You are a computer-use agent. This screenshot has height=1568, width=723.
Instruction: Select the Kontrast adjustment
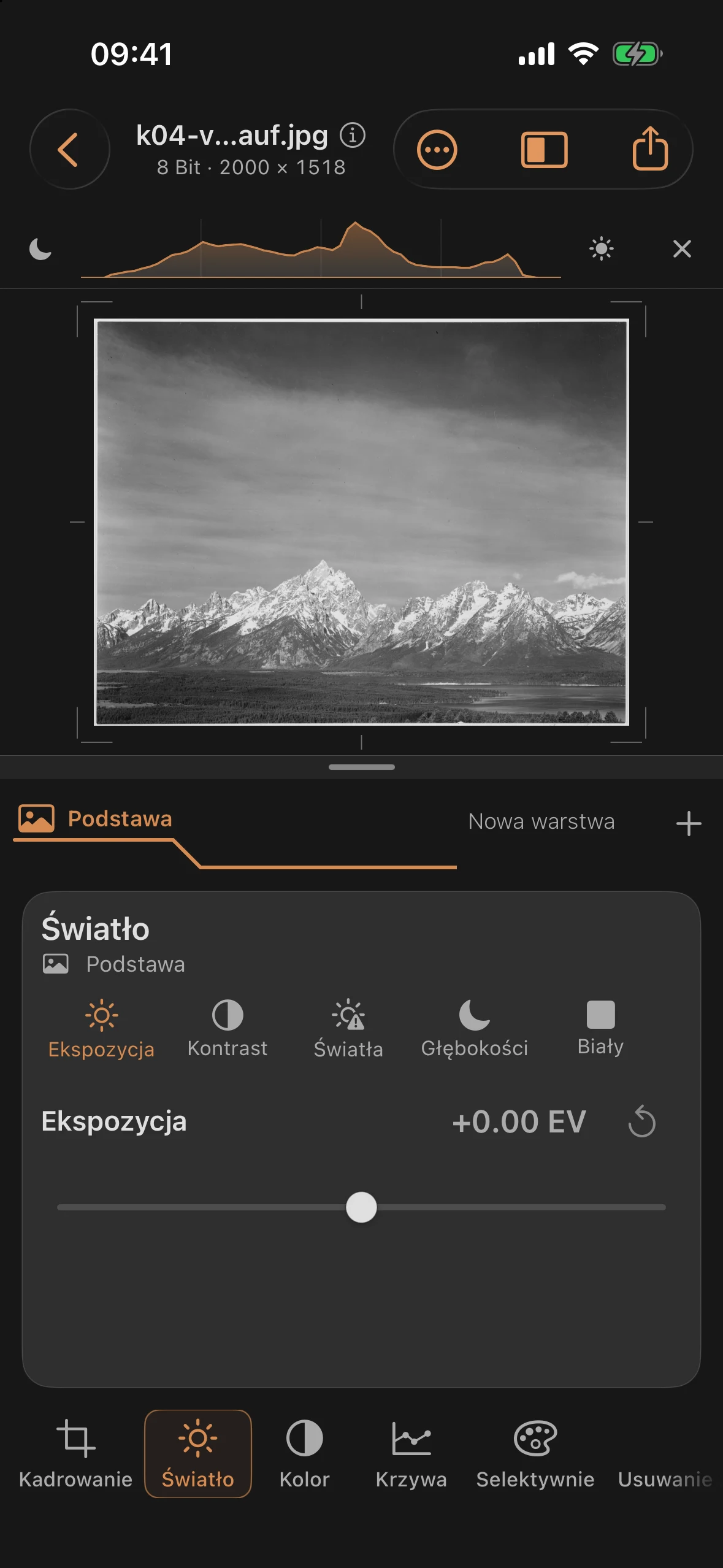click(x=228, y=1029)
